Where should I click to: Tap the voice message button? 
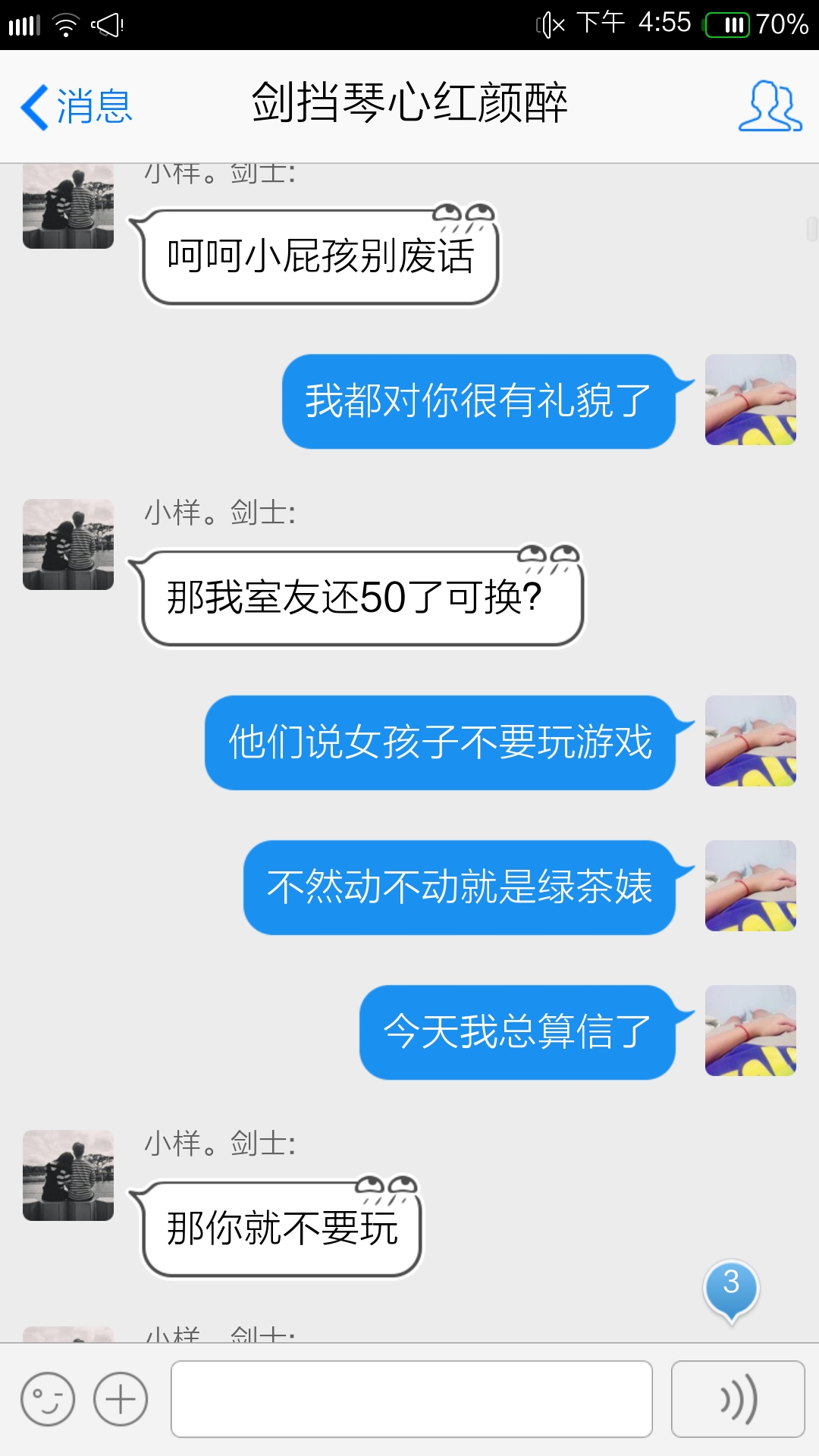[737, 1399]
